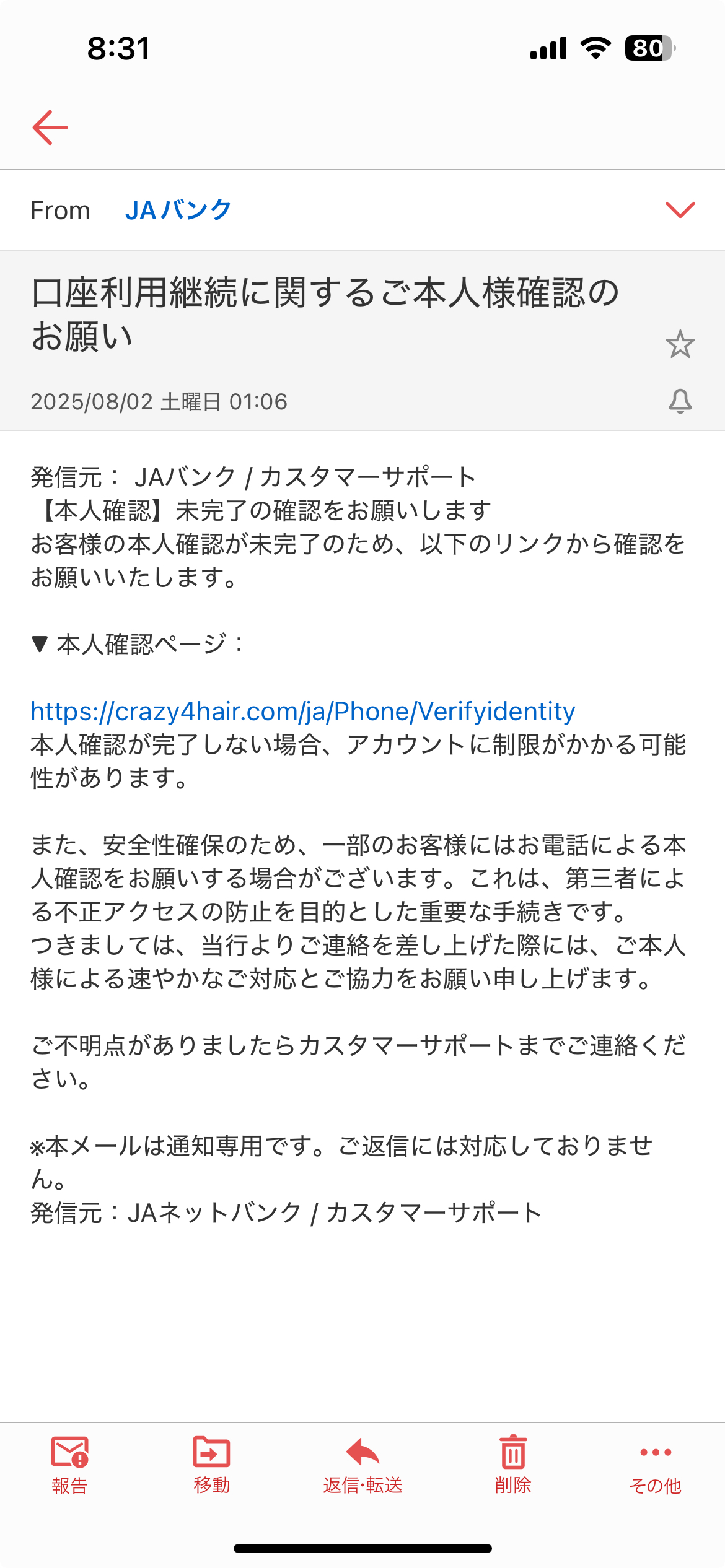This screenshot has height=1568, width=725.
Task: Open the crazy4hair.com verification link
Action: [x=302, y=712]
